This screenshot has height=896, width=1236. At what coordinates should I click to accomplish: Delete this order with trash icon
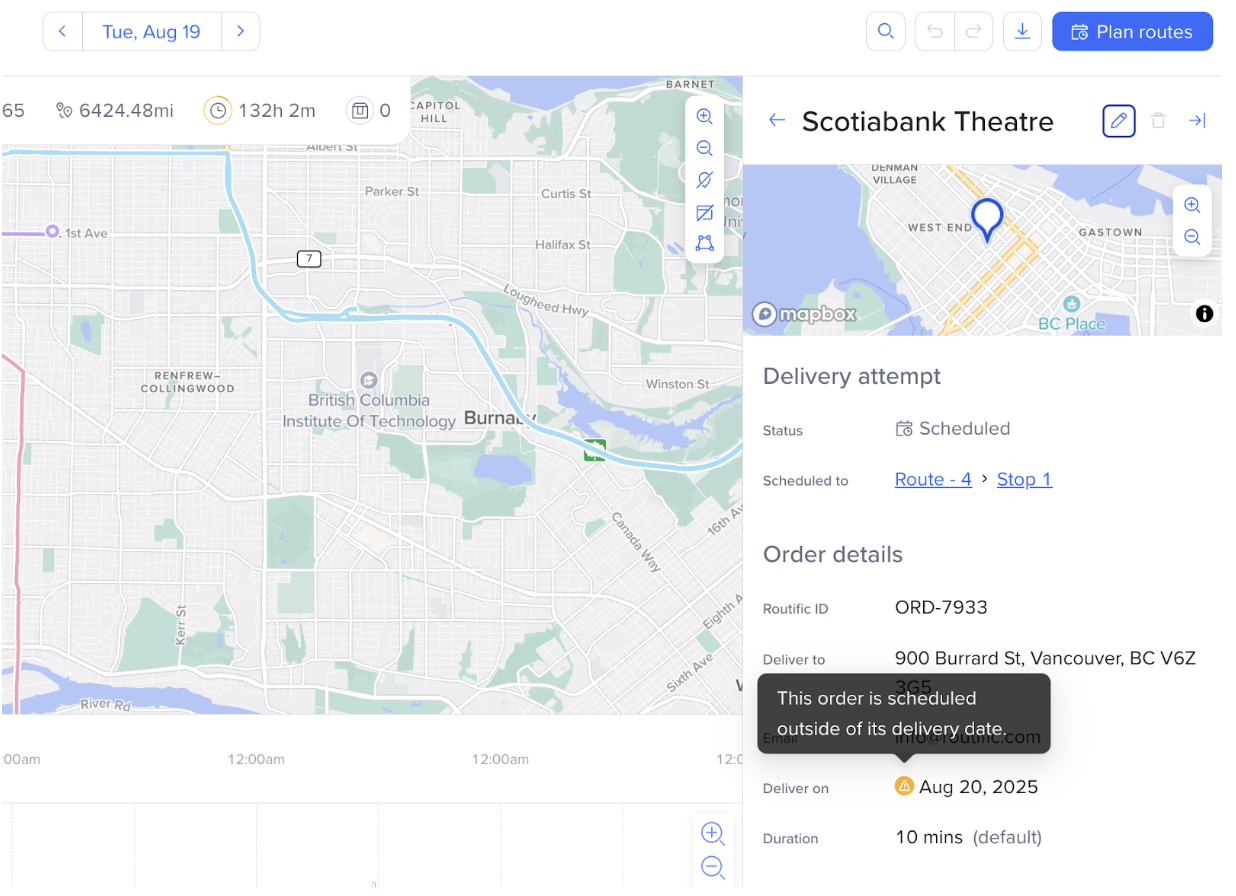tap(1158, 121)
